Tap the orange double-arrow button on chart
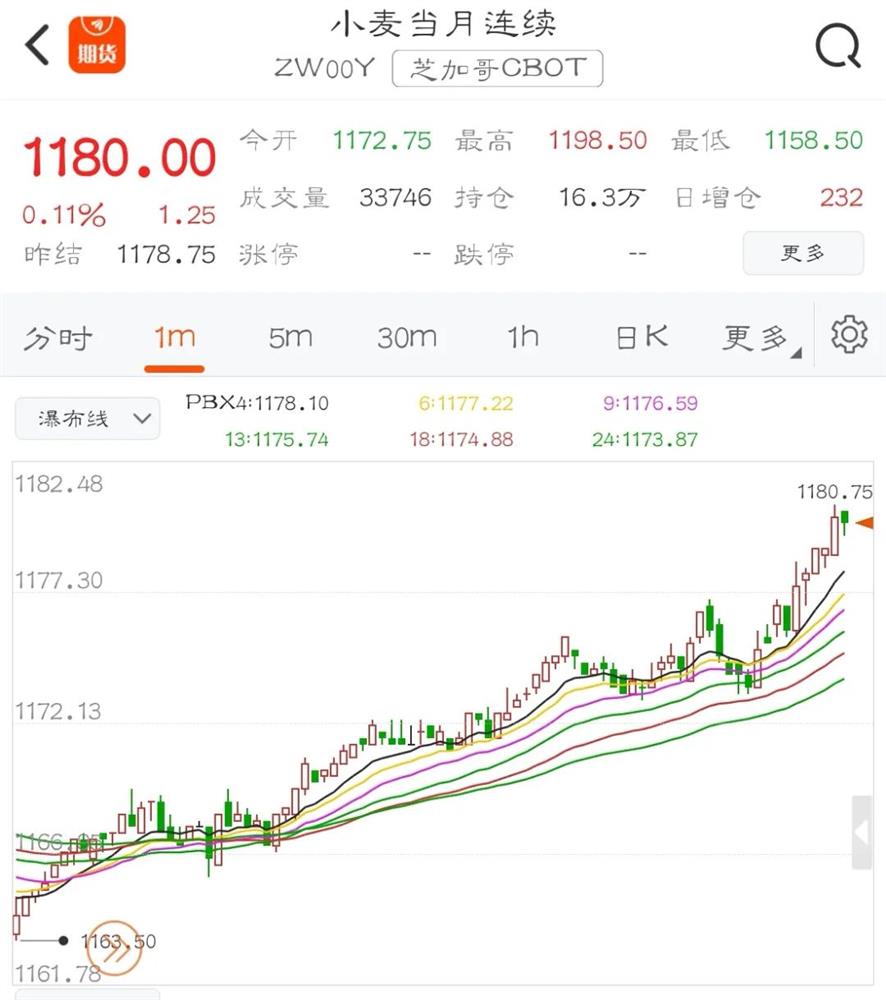Viewport: 886px width, 1000px height. (115, 948)
